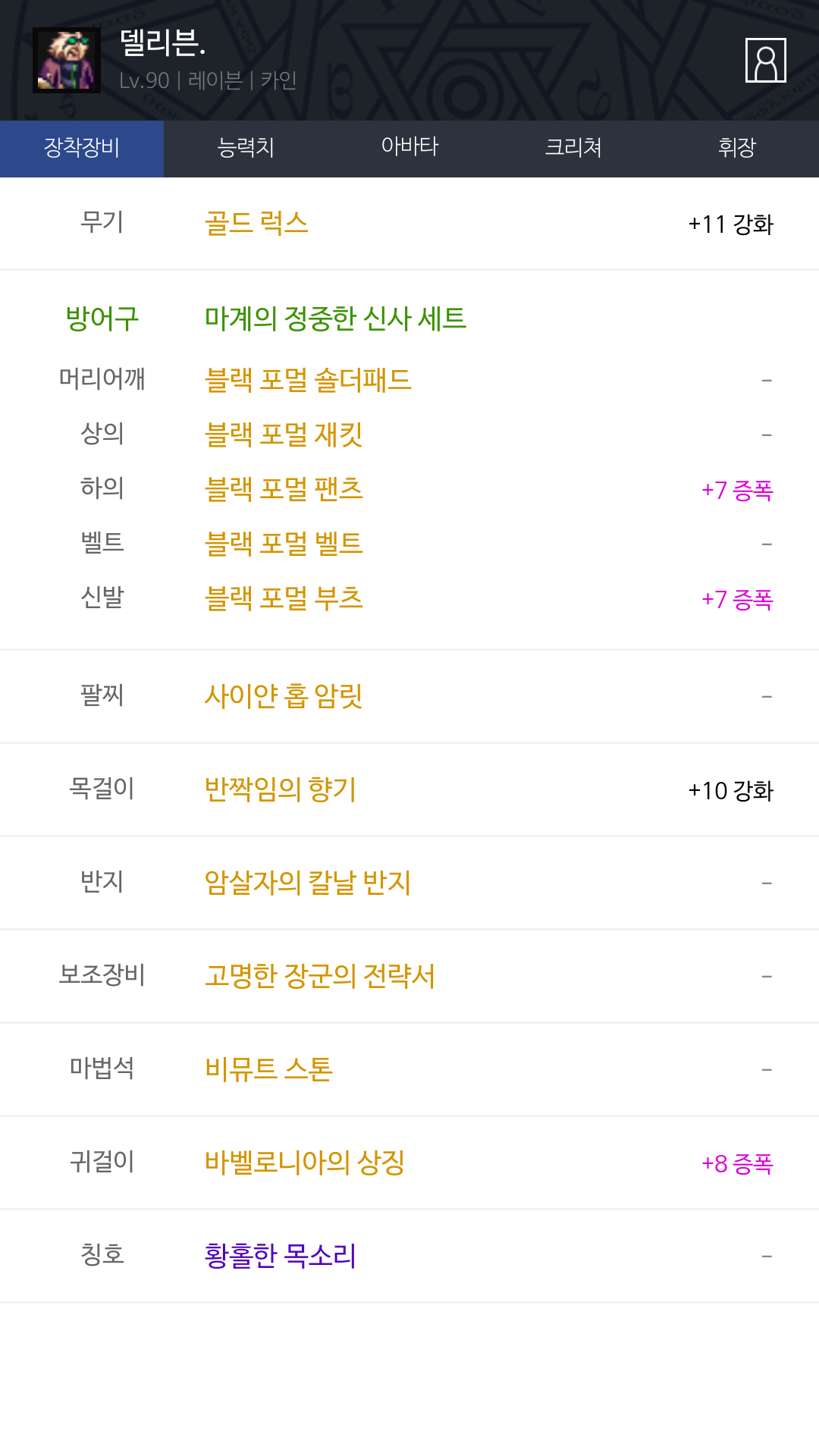
Task: Open 블랙 포멀 부츠 item
Action: (x=284, y=598)
